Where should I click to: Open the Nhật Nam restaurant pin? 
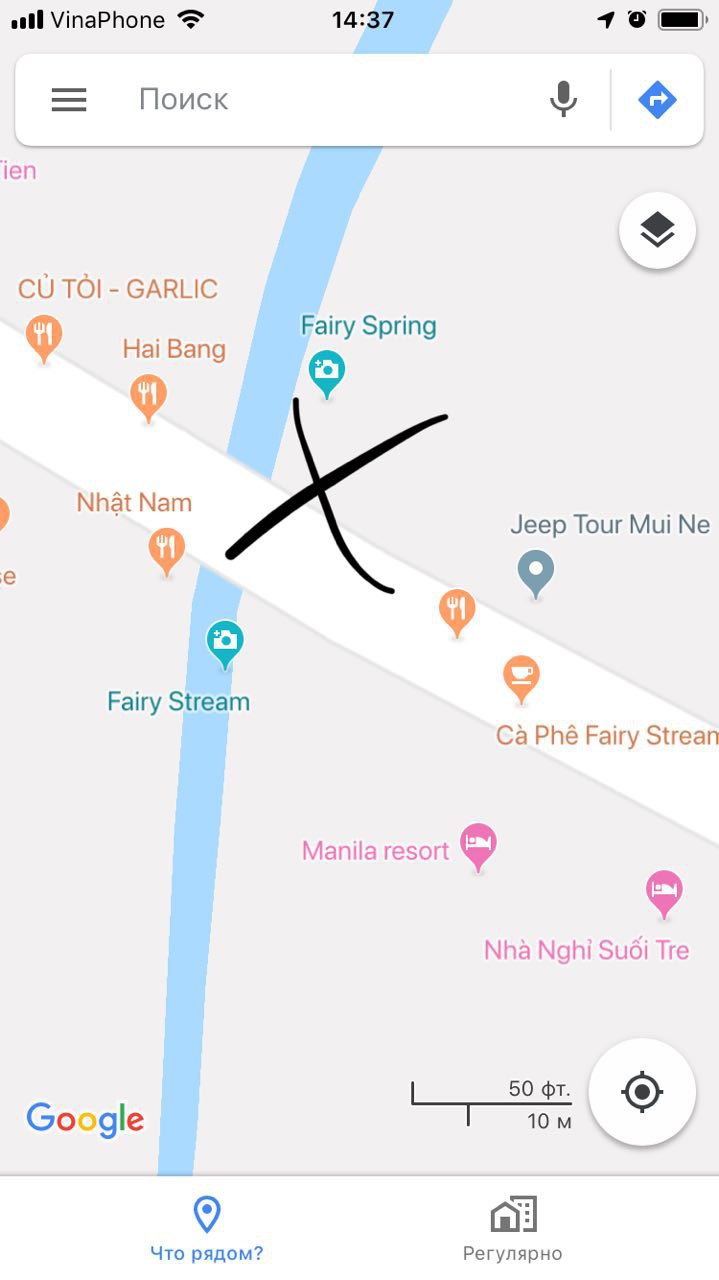coord(166,549)
